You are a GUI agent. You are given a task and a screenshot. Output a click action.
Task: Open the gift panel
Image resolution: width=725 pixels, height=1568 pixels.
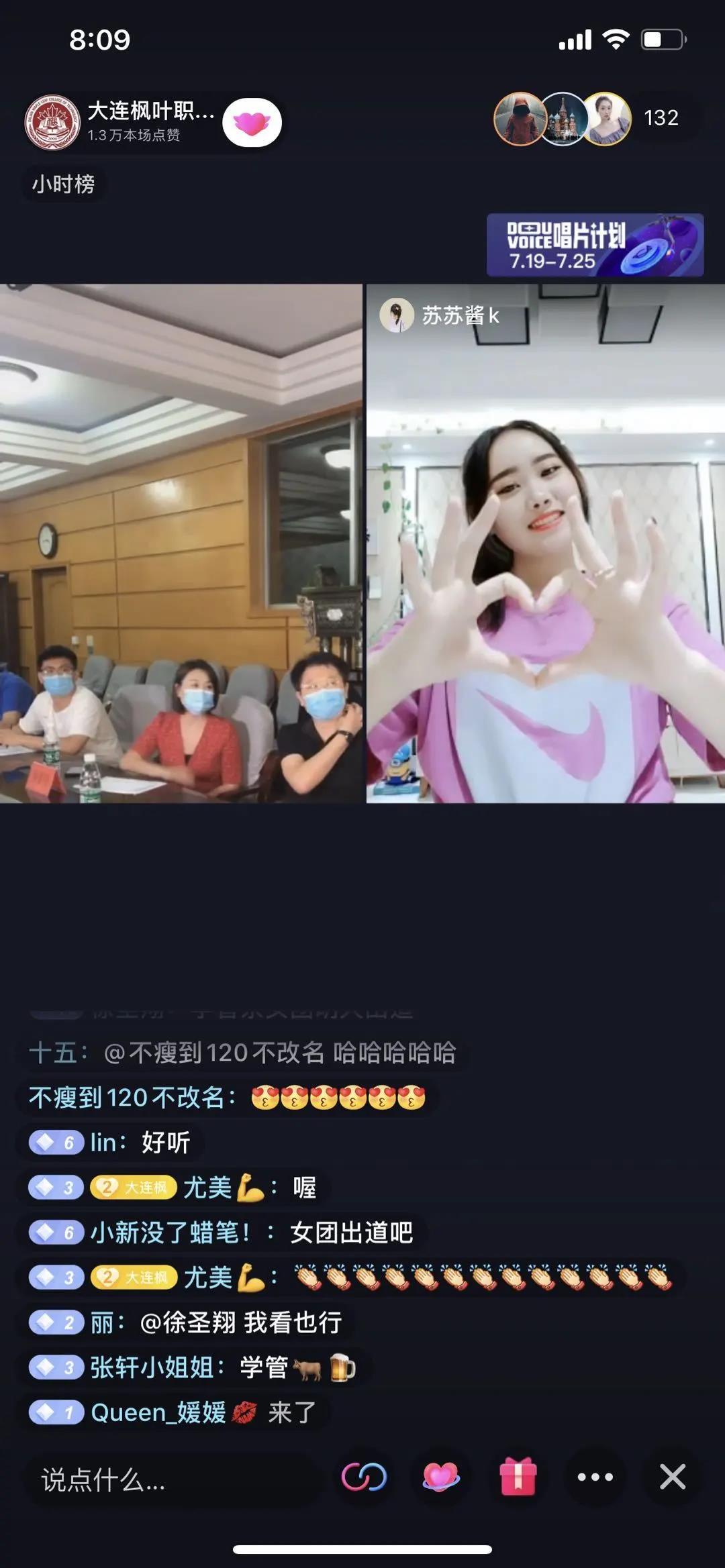pyautogui.click(x=518, y=1477)
